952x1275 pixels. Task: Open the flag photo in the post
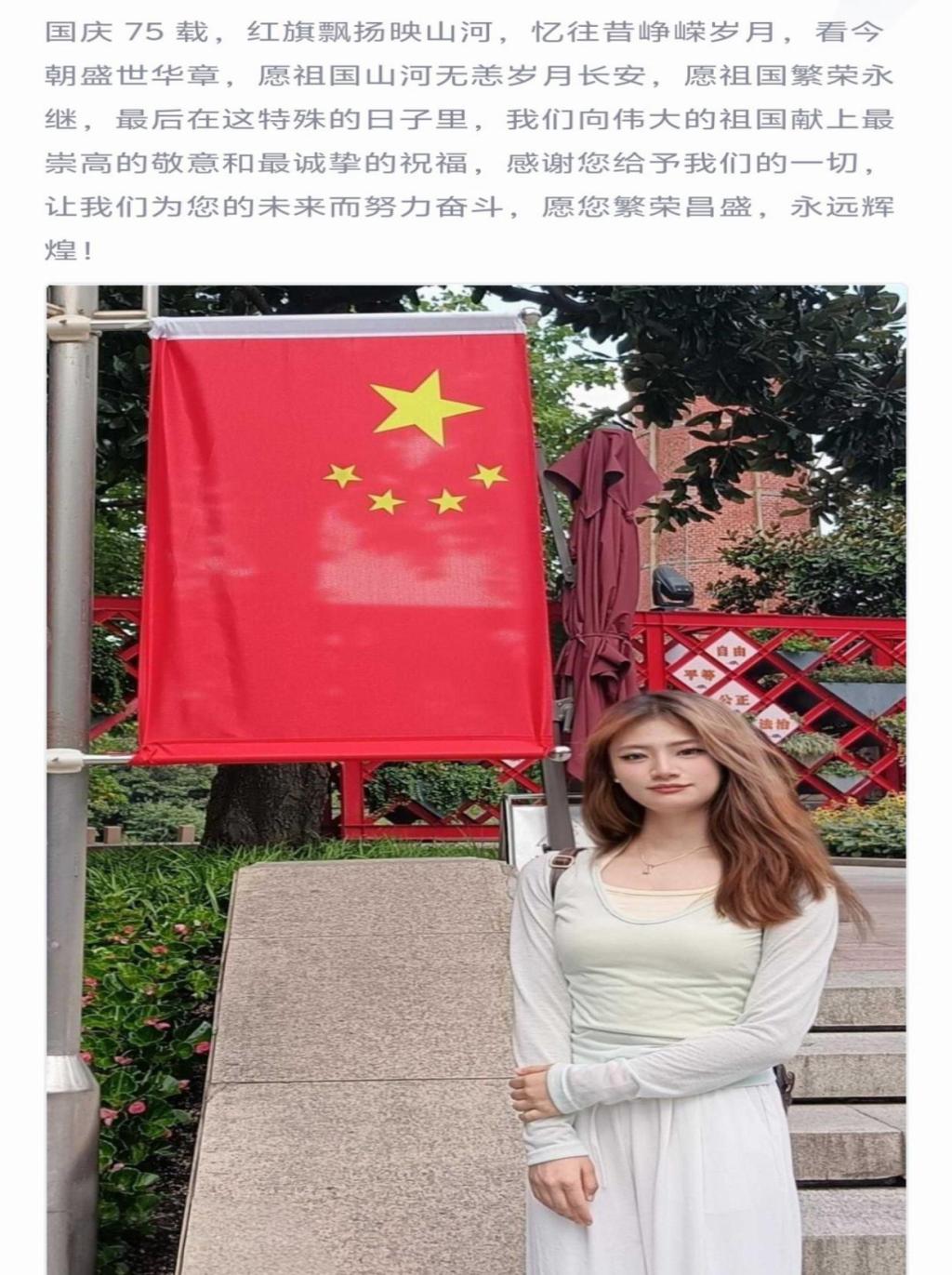476,779
